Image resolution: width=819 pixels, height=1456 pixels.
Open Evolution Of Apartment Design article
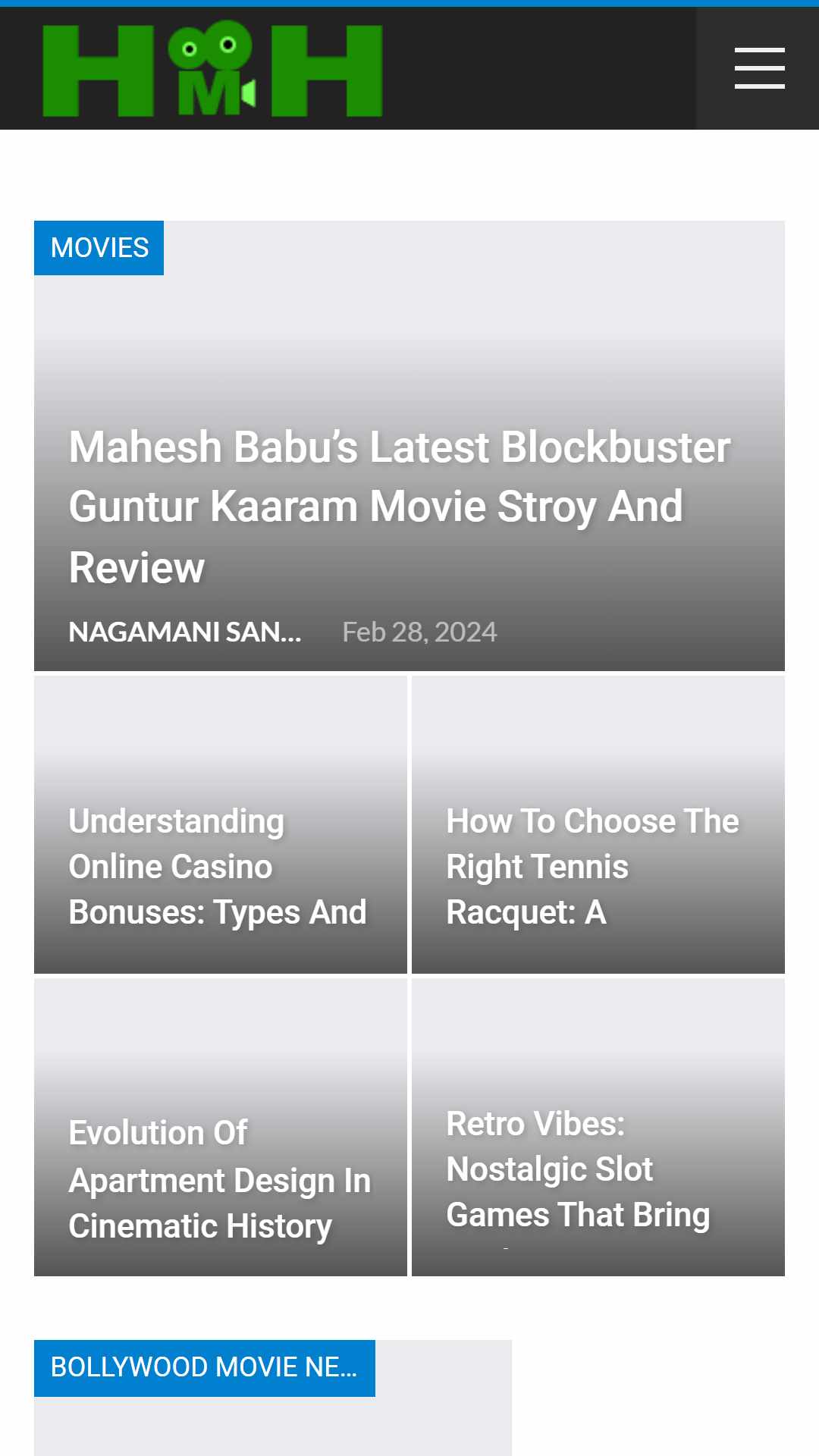tap(220, 1179)
